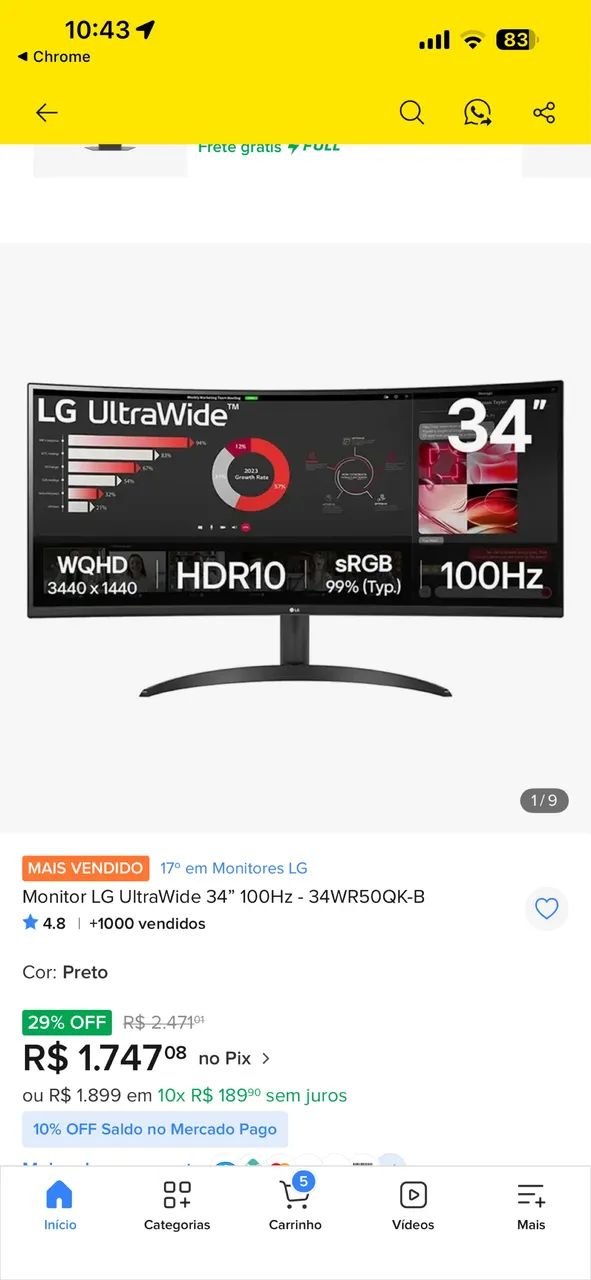Open the share options icon
The width and height of the screenshot is (591, 1280).
point(544,112)
